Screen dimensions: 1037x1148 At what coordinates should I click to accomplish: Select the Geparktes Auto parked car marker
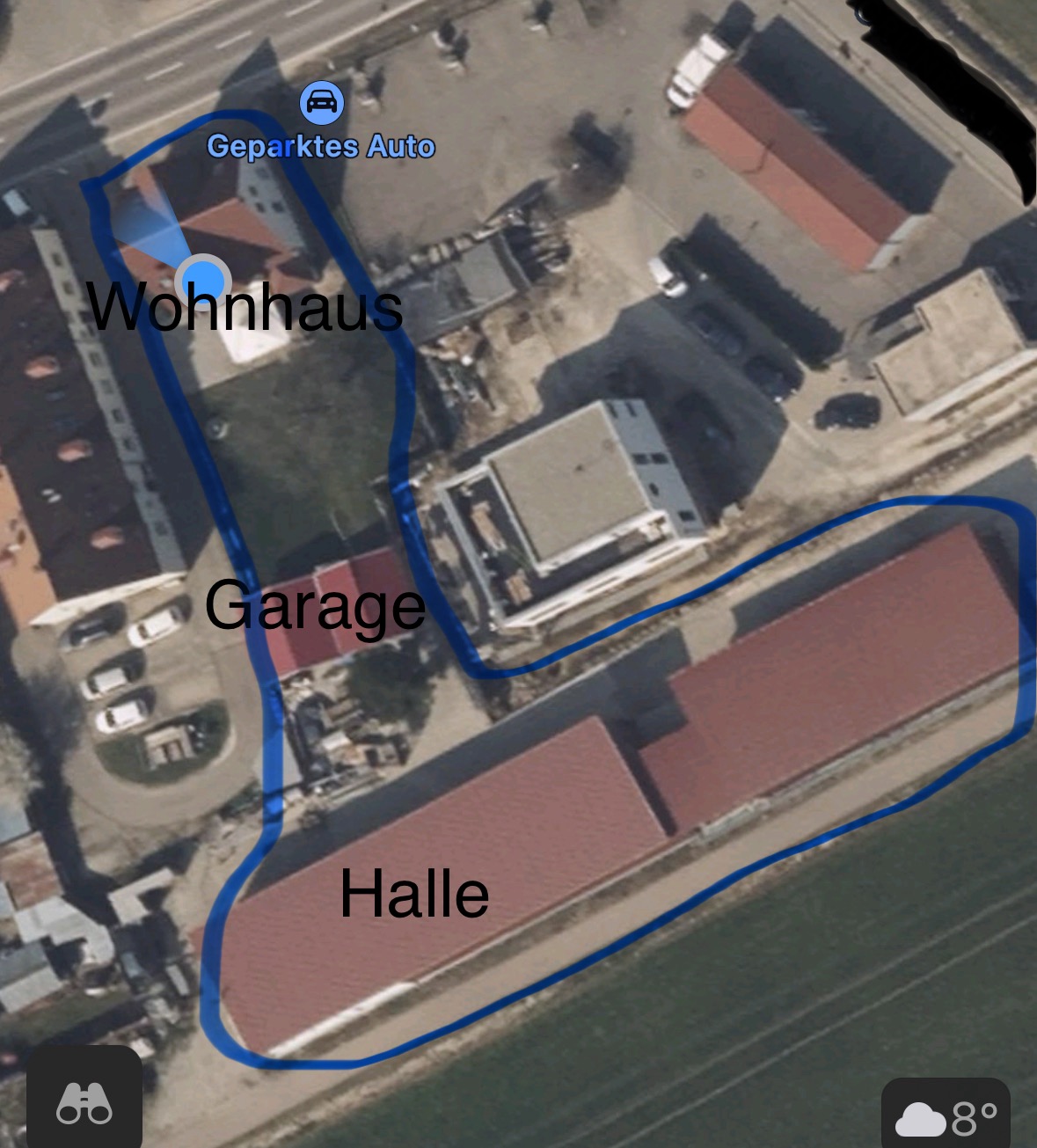point(322,104)
